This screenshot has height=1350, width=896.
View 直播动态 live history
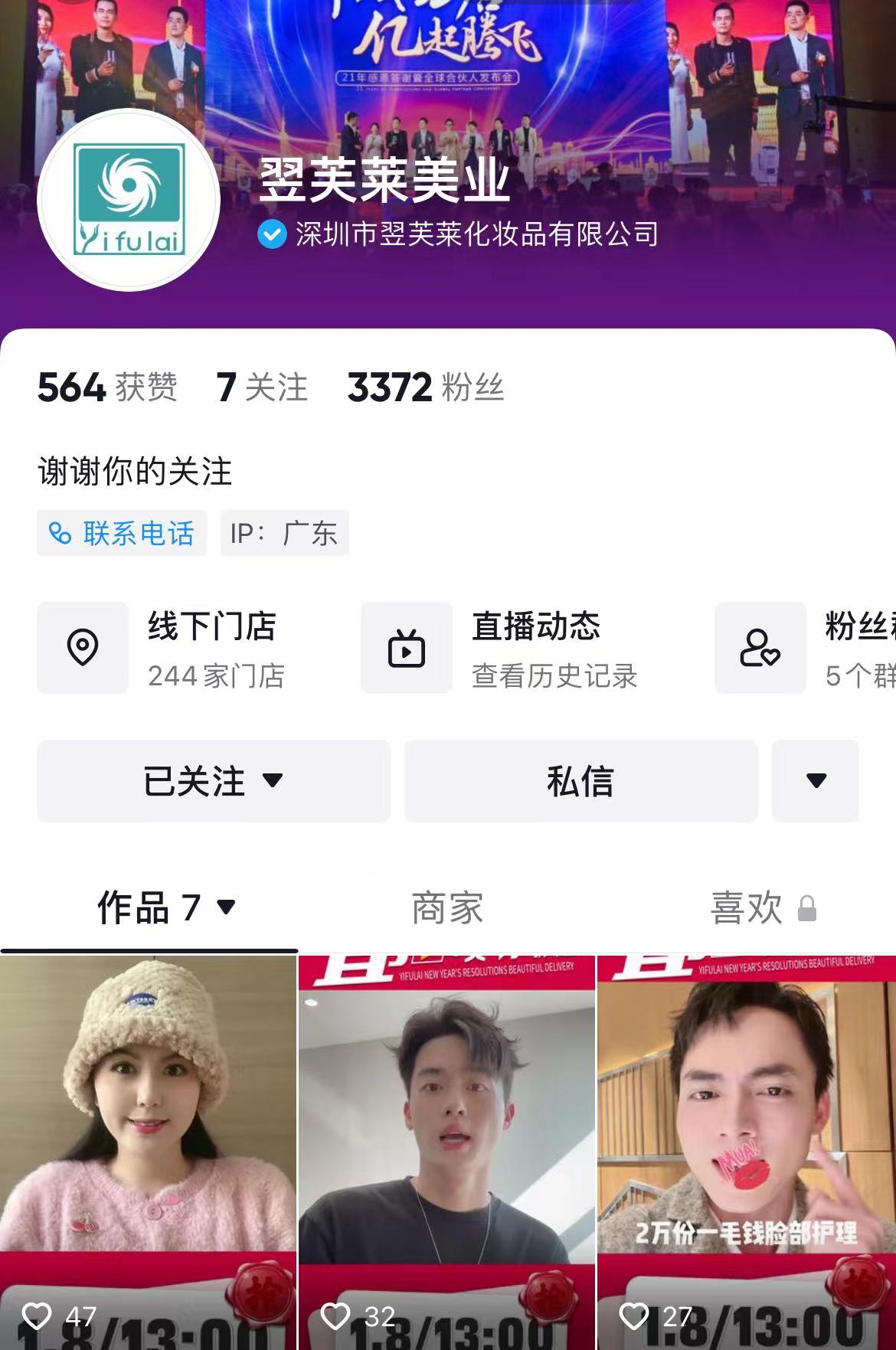pyautogui.click(x=521, y=648)
